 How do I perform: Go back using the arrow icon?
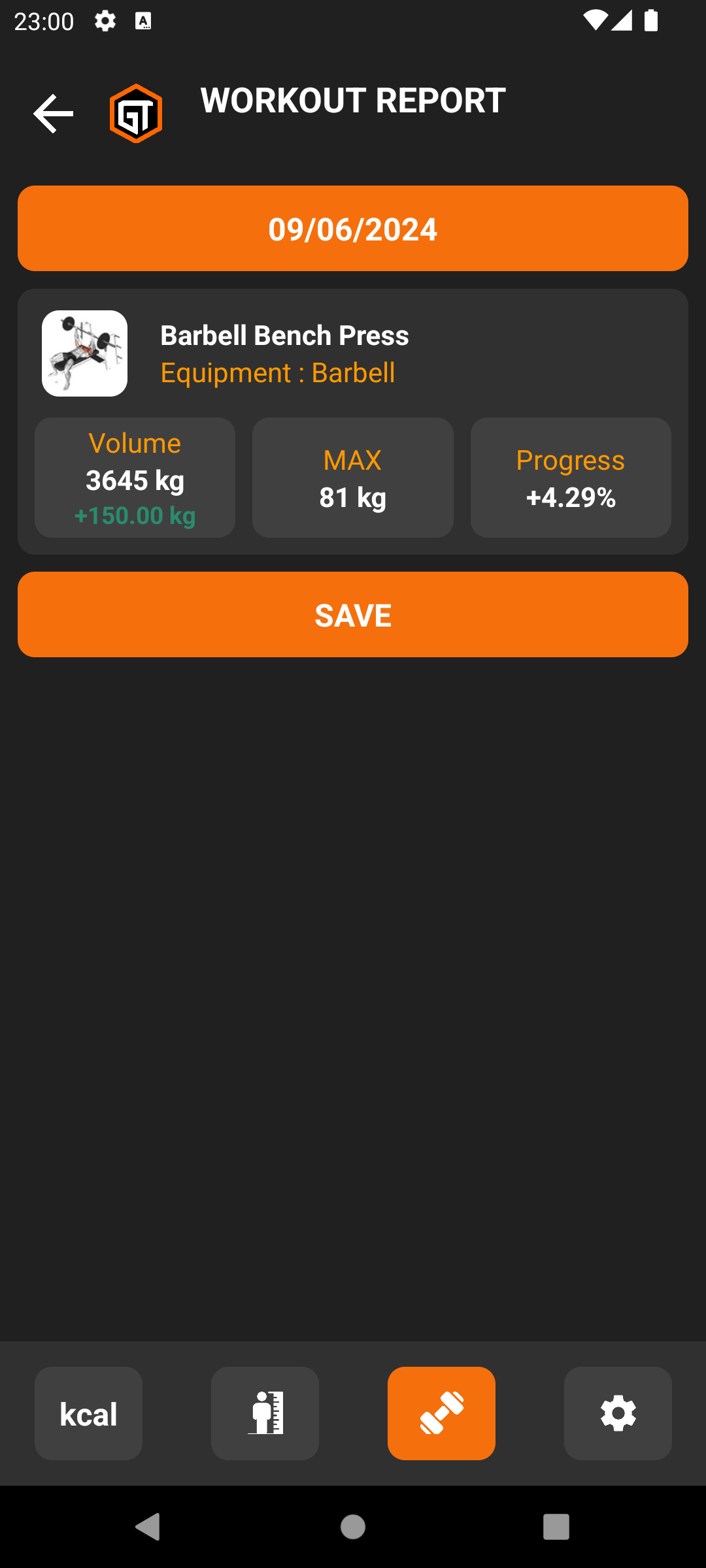(x=53, y=114)
